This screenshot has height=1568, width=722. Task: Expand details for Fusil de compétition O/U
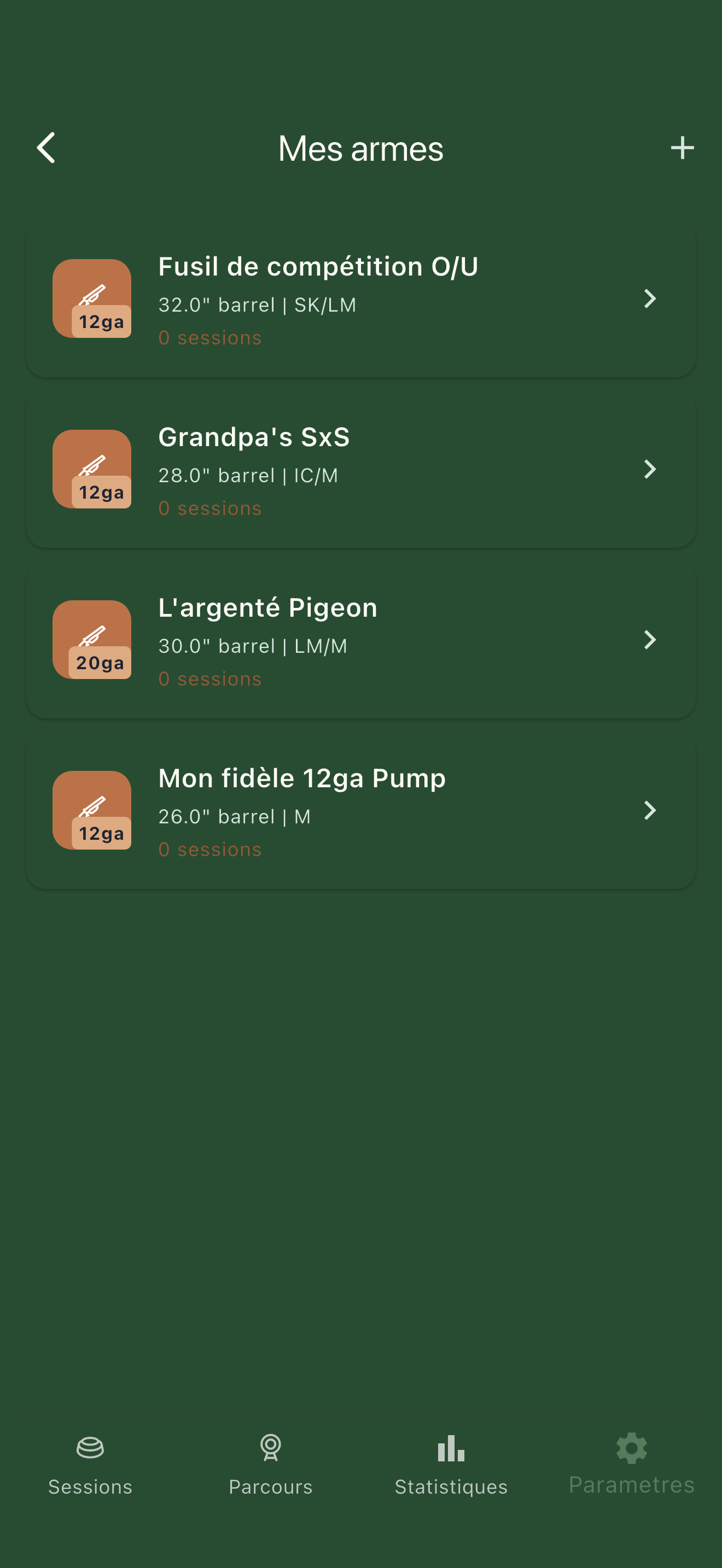click(x=651, y=299)
